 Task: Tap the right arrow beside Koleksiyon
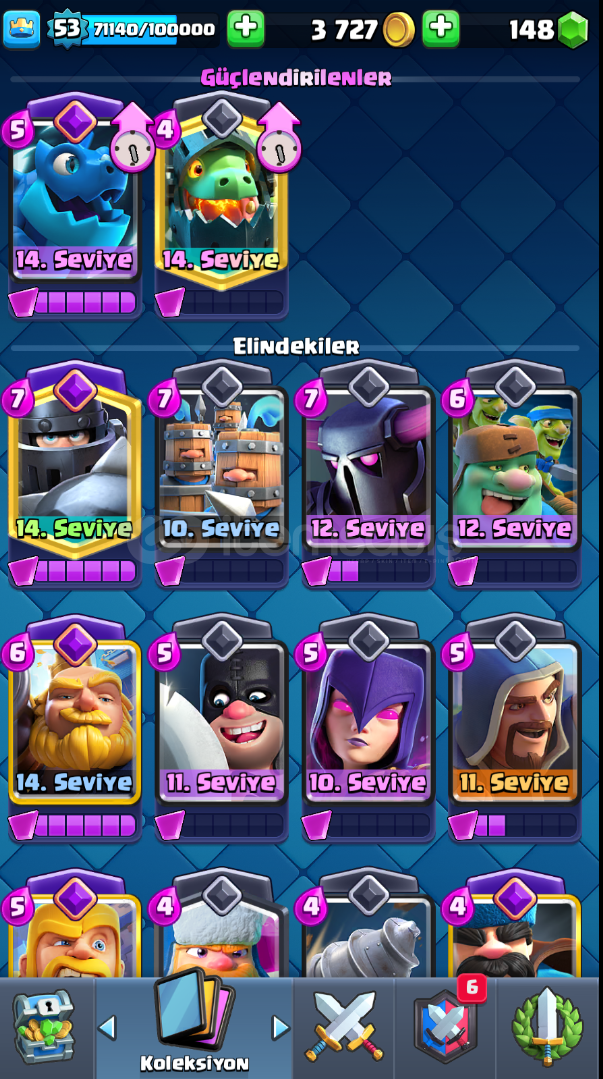coord(281,1027)
